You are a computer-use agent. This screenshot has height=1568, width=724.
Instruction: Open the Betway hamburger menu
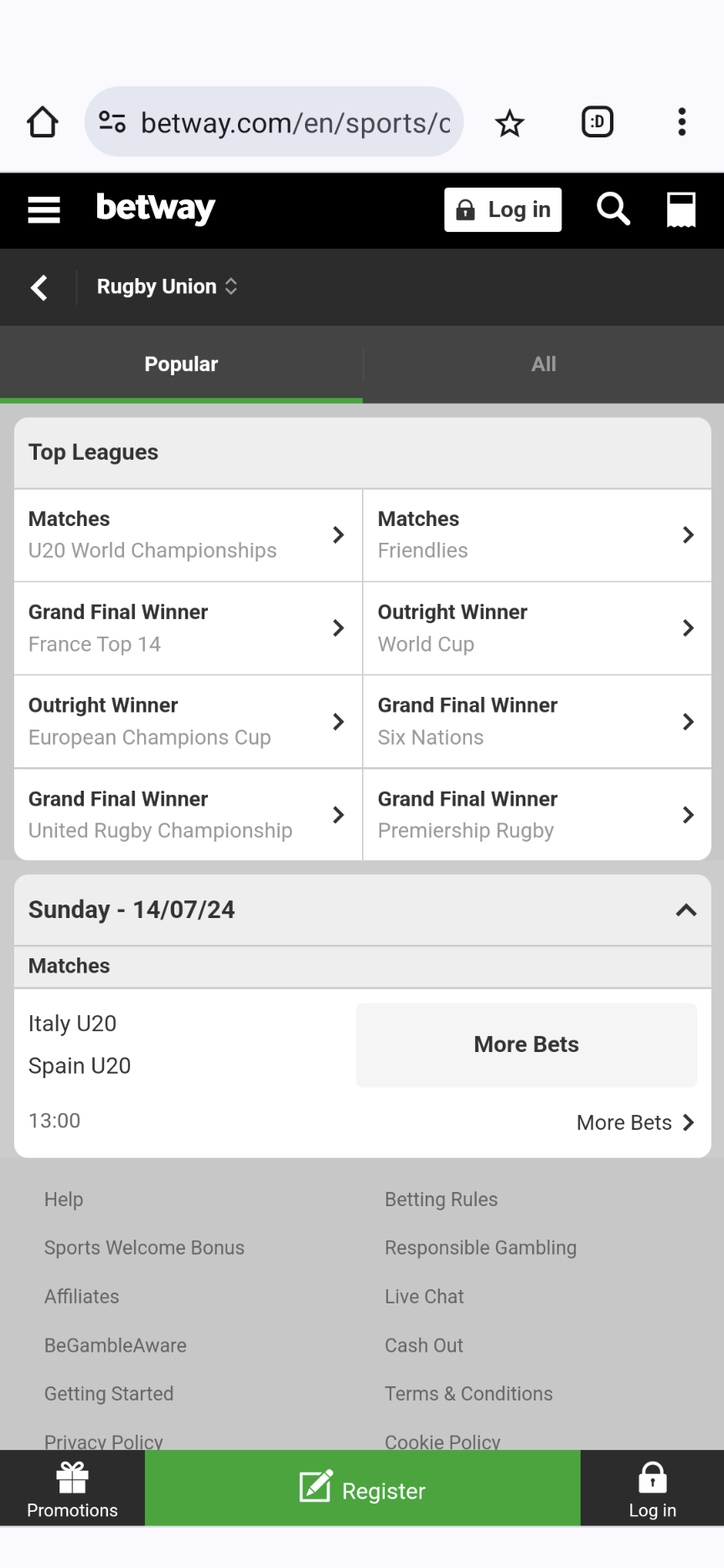coord(44,209)
